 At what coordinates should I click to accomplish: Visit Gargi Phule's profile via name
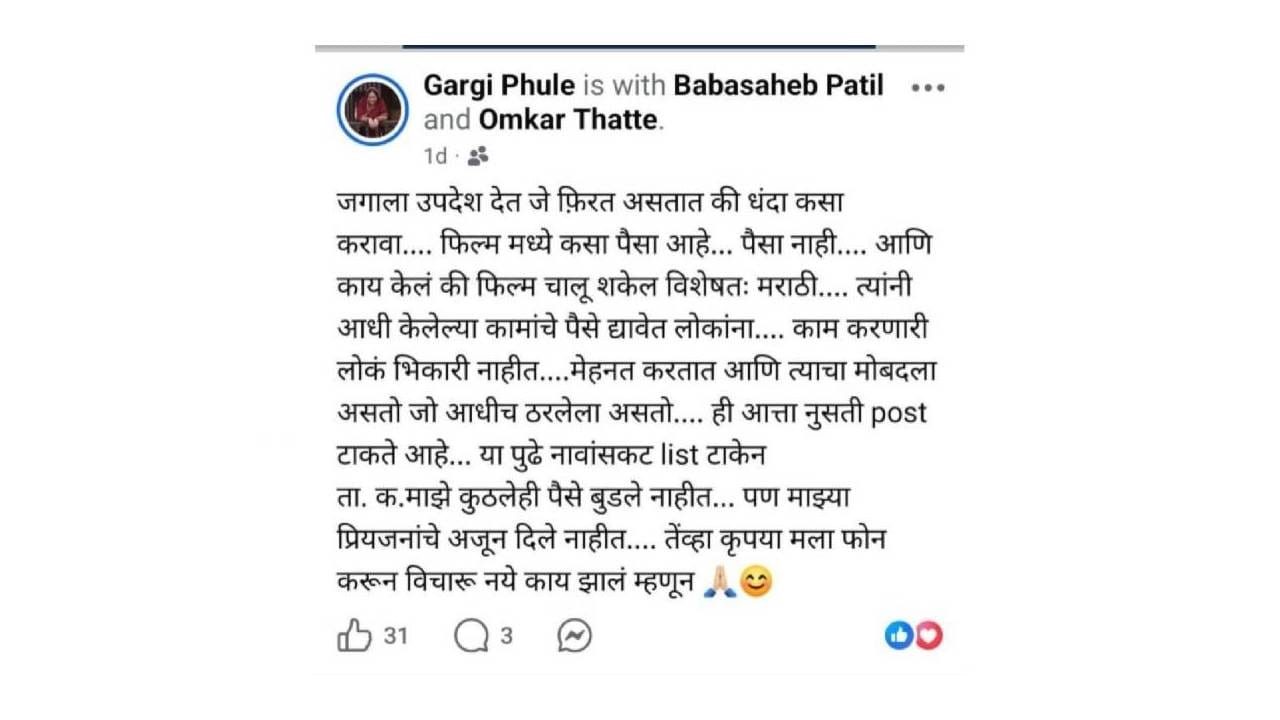499,86
